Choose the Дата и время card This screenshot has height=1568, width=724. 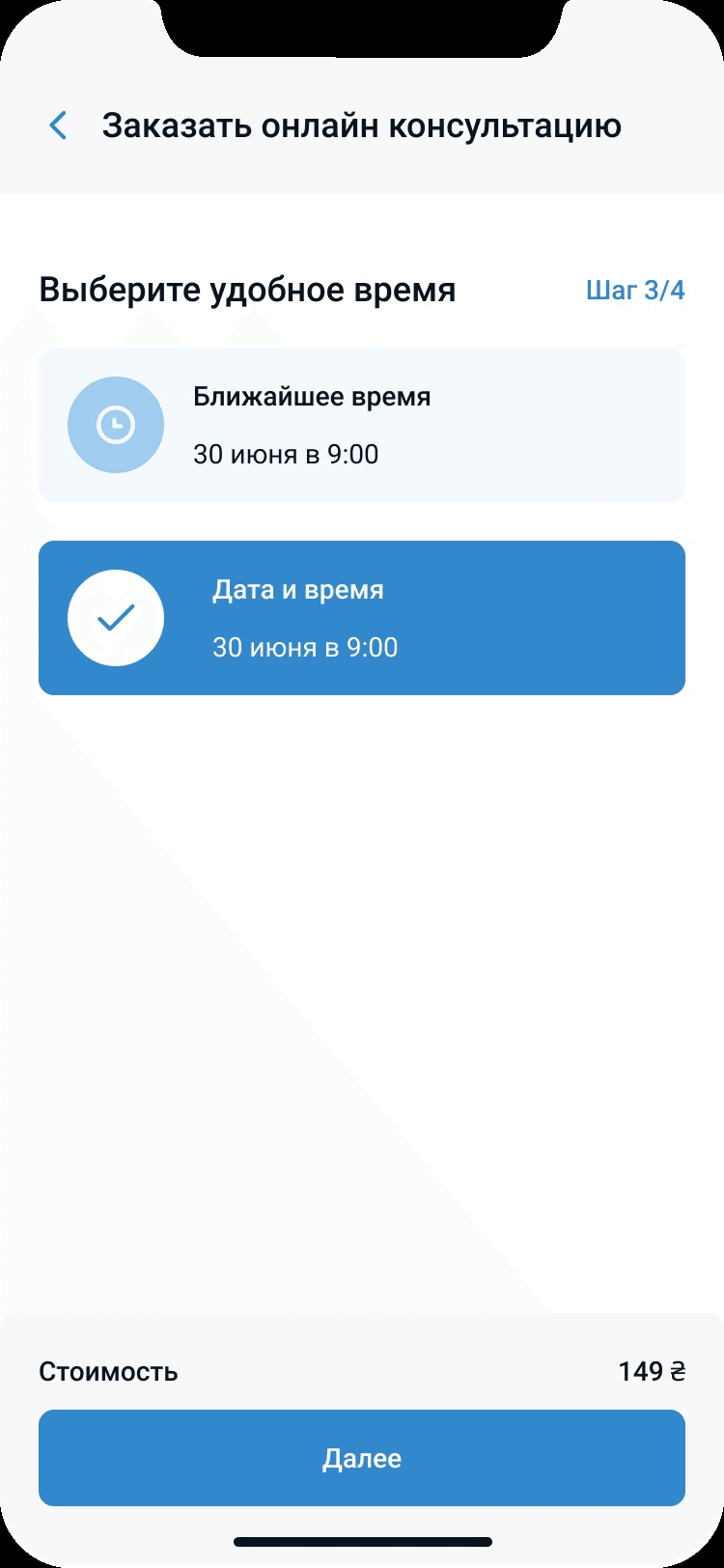pos(362,618)
